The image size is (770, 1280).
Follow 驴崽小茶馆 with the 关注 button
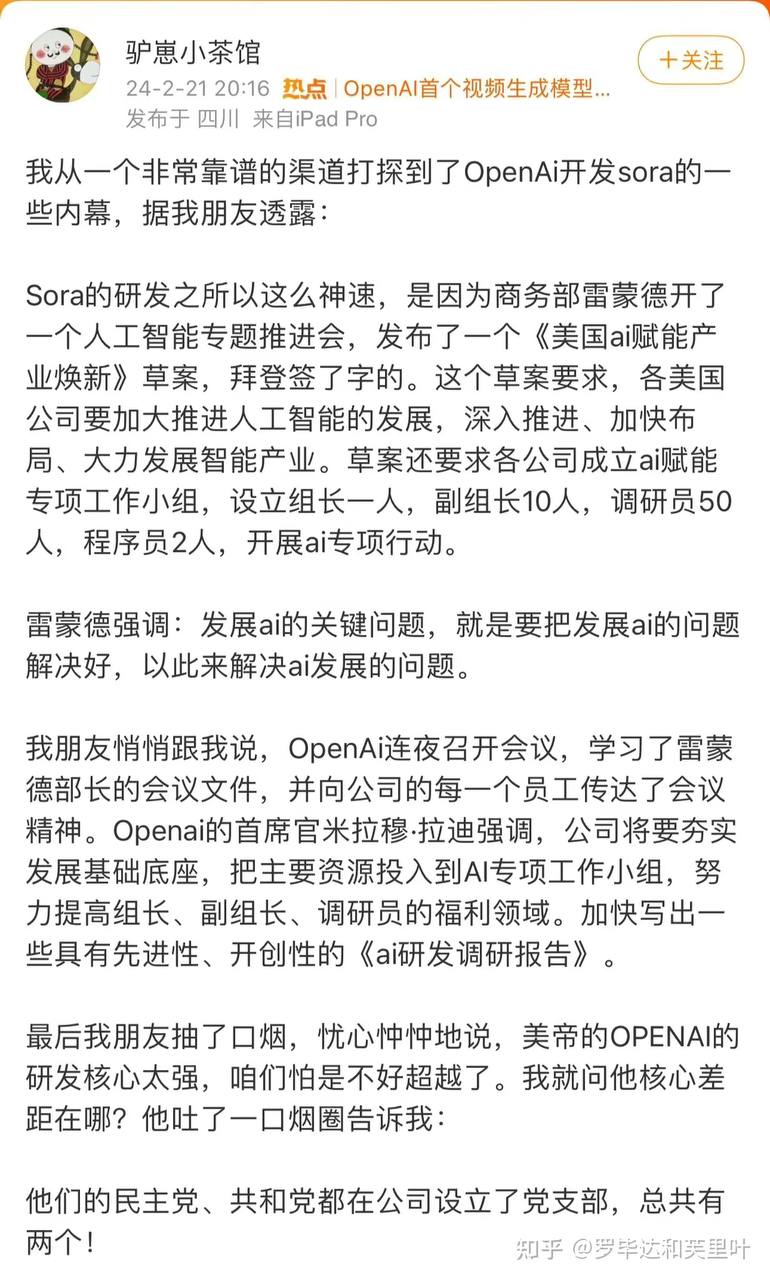pos(691,61)
